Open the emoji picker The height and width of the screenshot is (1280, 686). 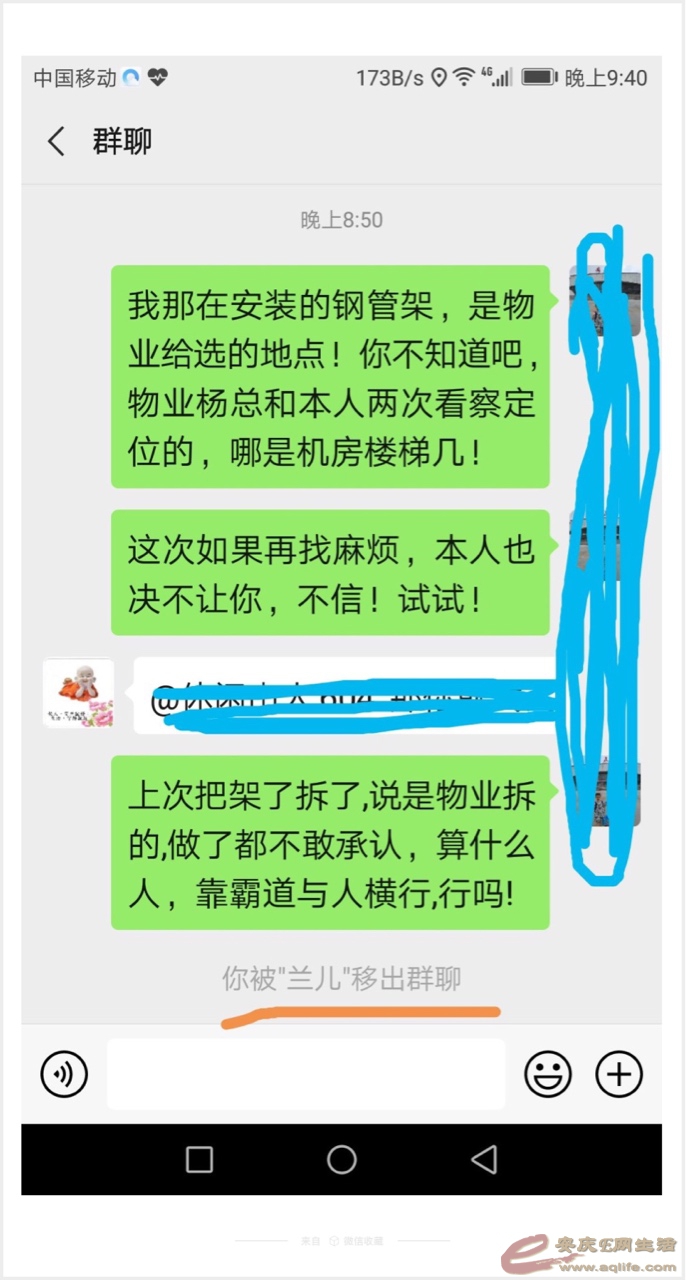(548, 1074)
